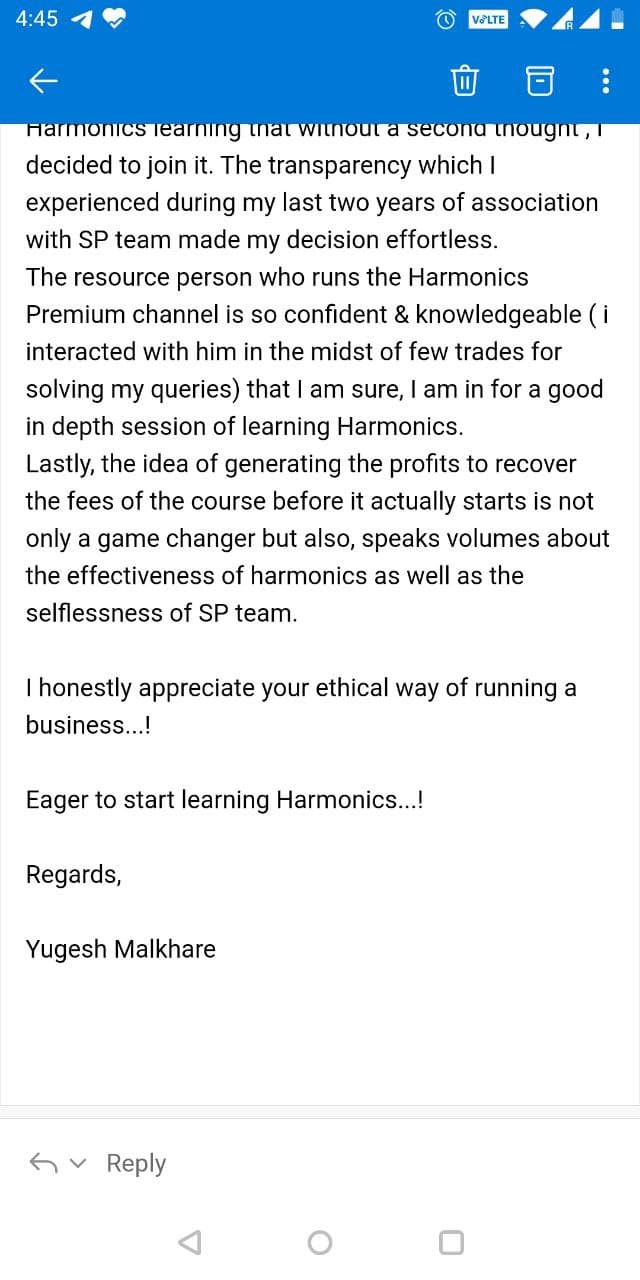
Task: Delete this email
Action: click(x=464, y=80)
